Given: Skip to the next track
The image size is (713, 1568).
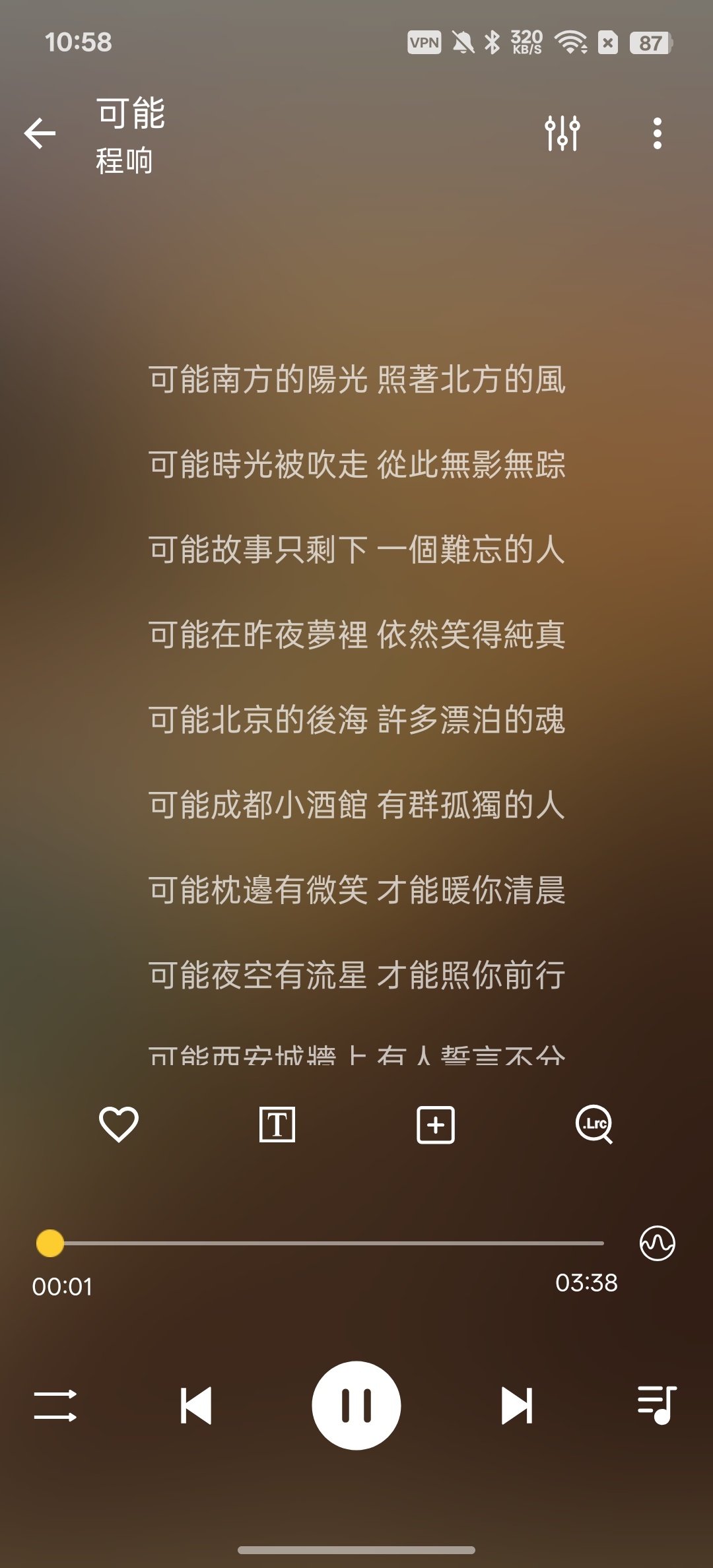Looking at the screenshot, I should [517, 1406].
